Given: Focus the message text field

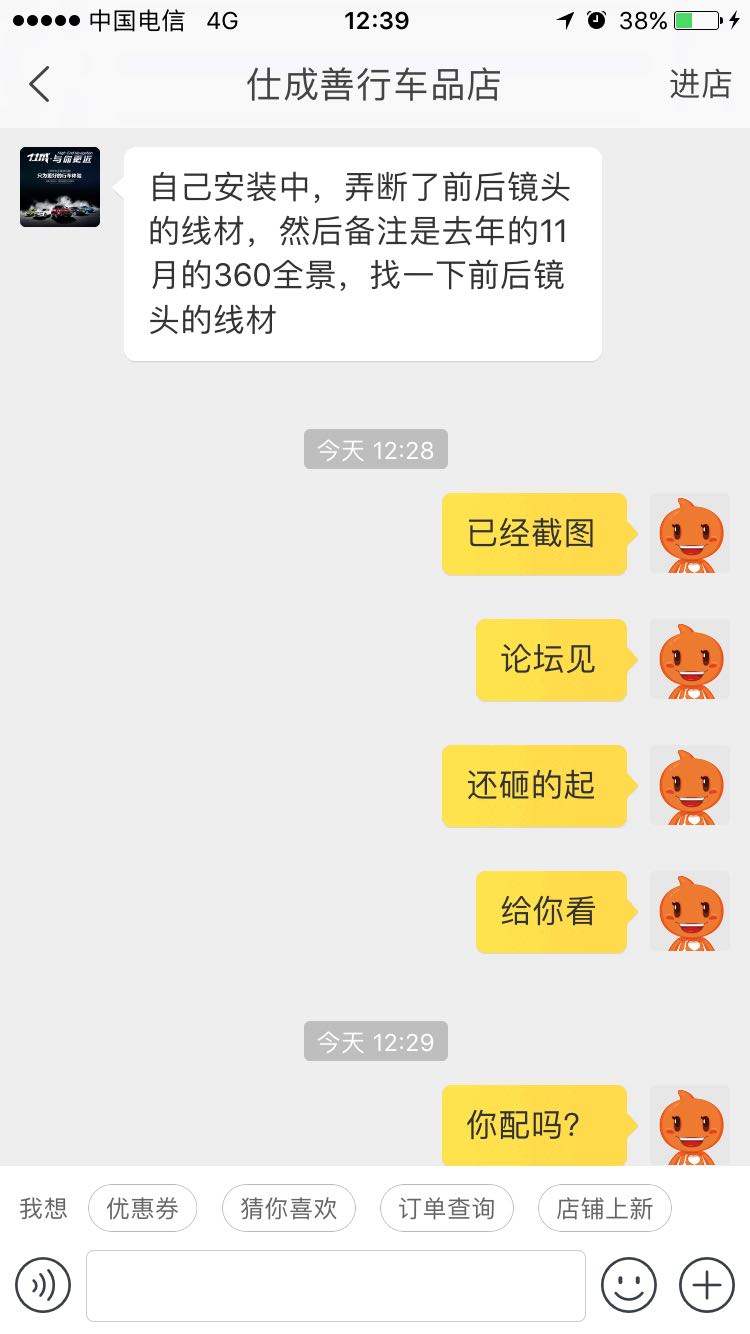Looking at the screenshot, I should (336, 1285).
